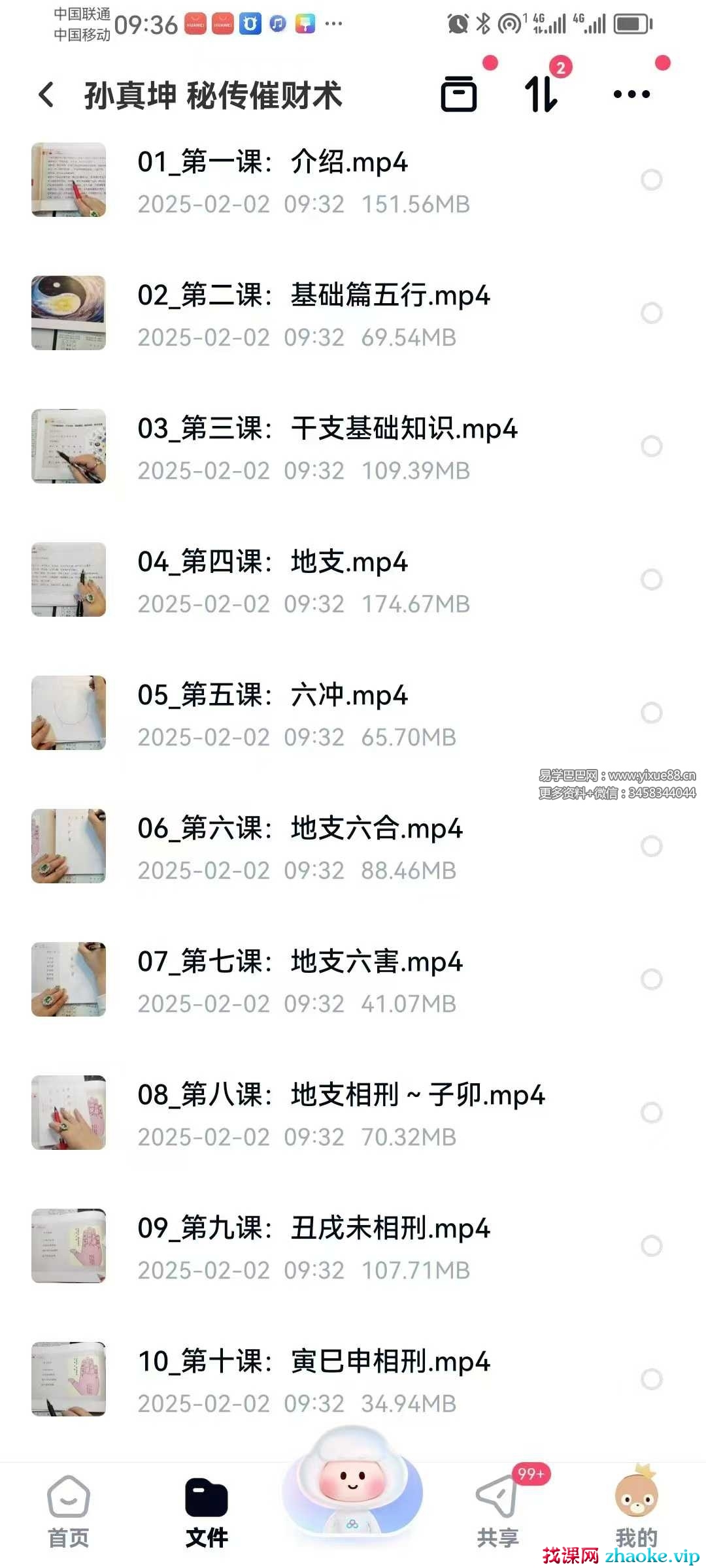The image size is (706, 1568).
Task: Switch to the 共享 tab
Action: tap(497, 1511)
